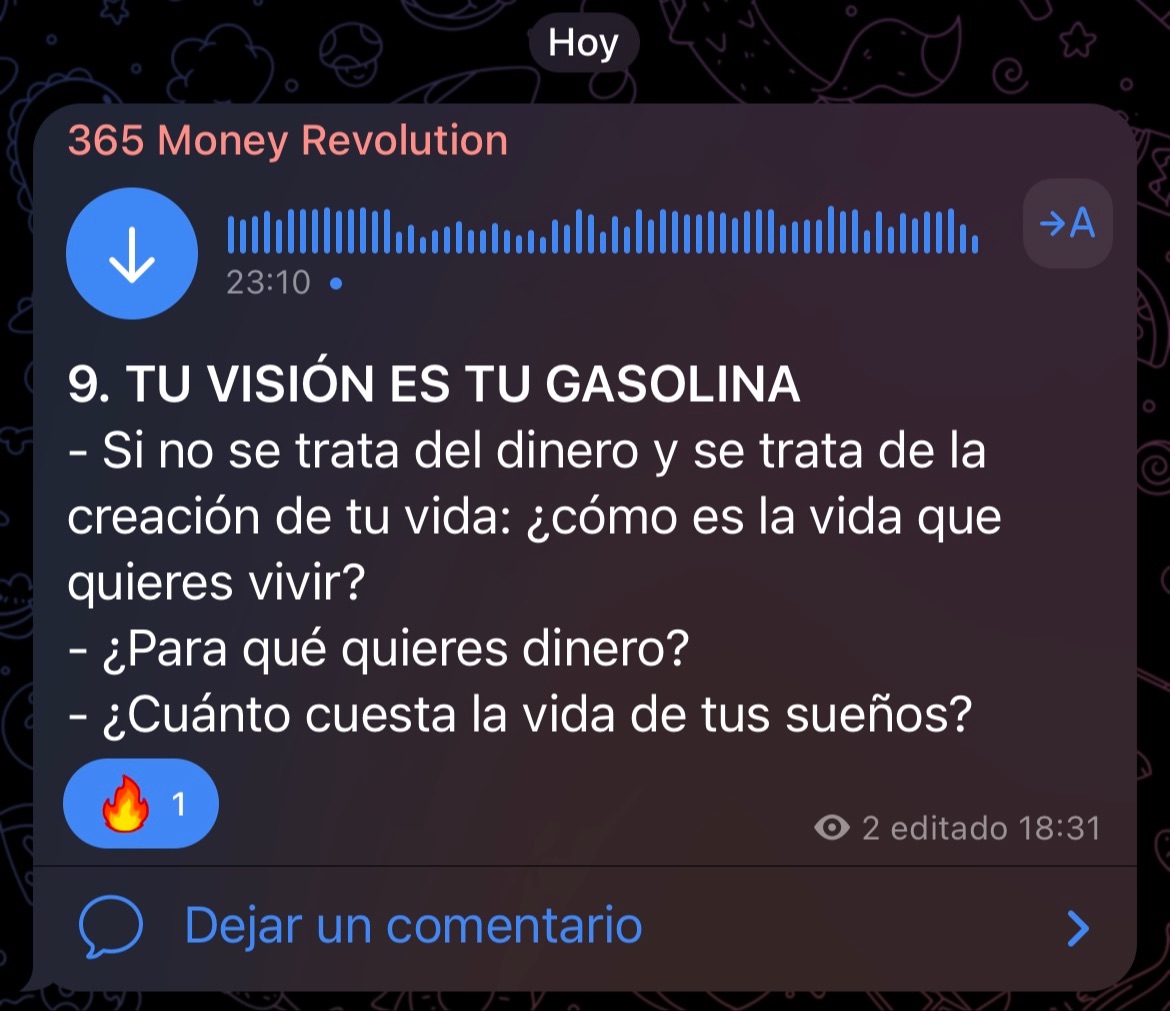
Task: Transcribe the voice message to text
Action: tap(1067, 224)
